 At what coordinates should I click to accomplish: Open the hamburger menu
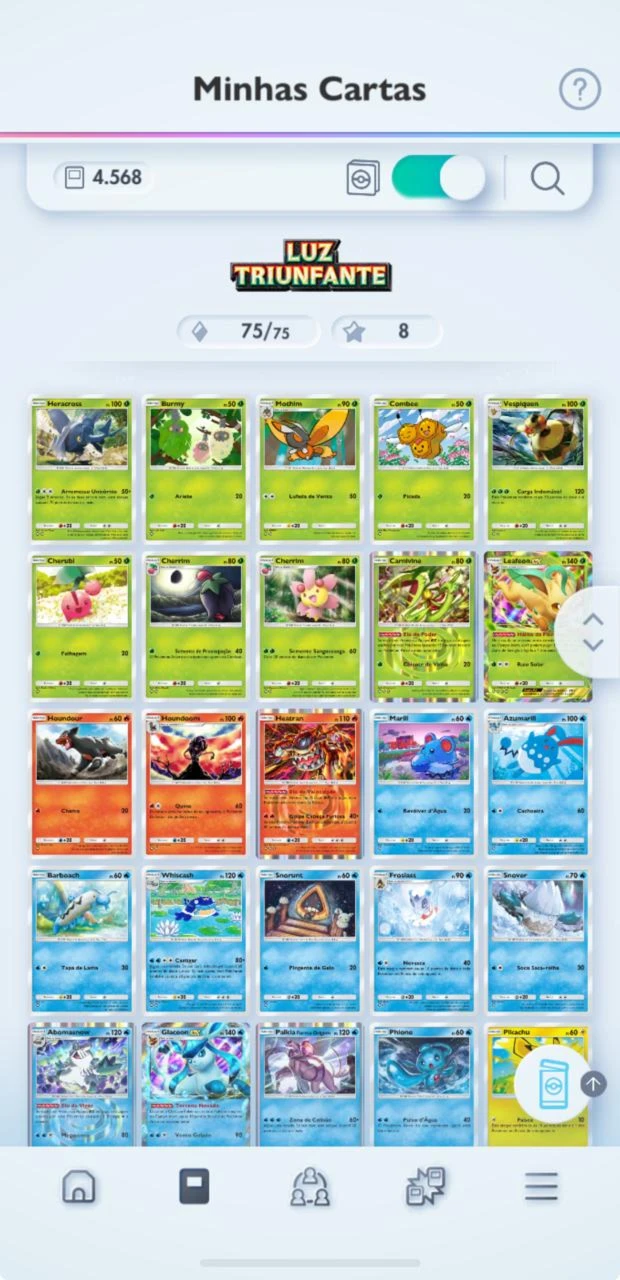[541, 1187]
